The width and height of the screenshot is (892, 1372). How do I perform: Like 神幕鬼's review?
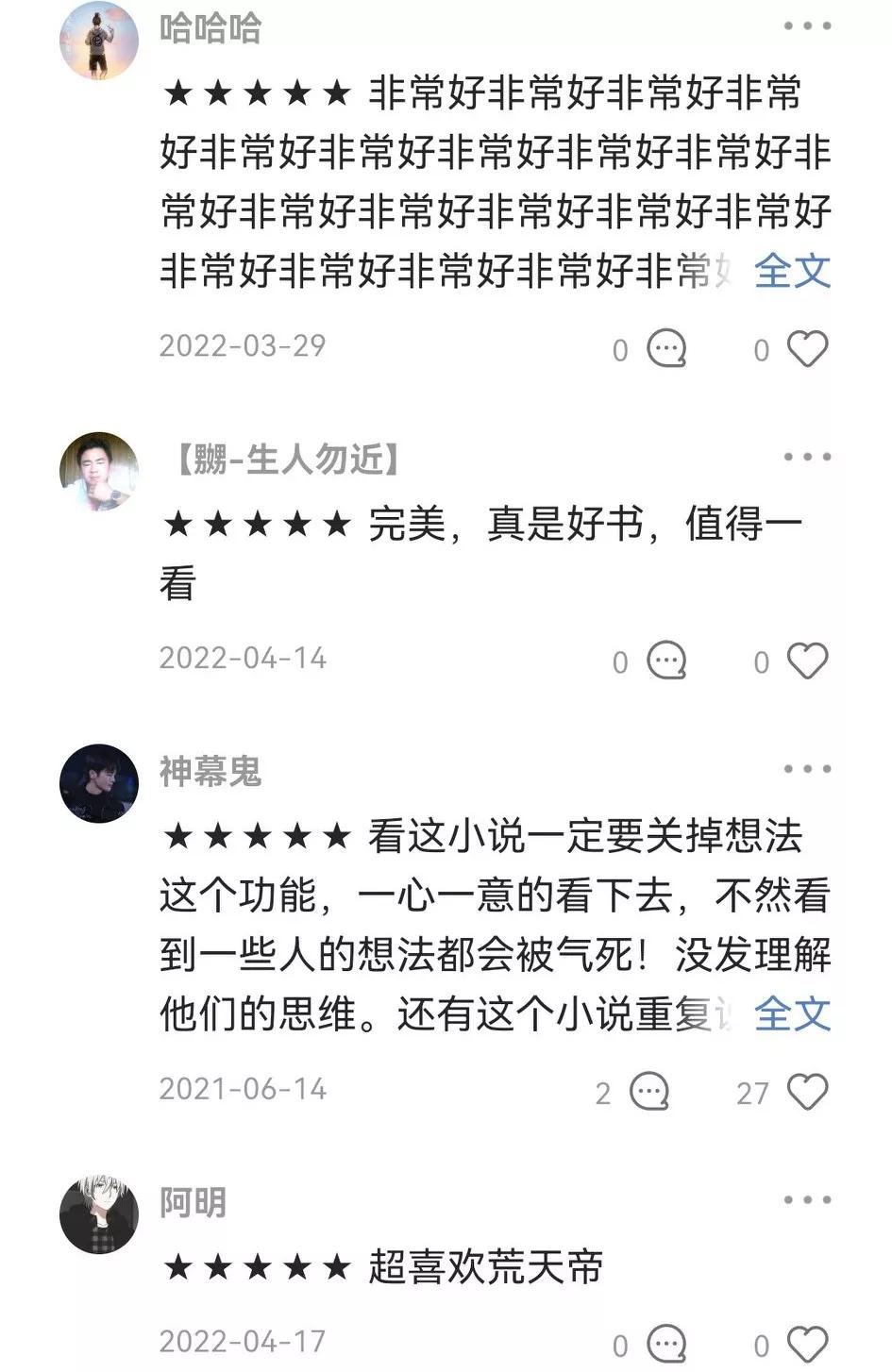[807, 1093]
